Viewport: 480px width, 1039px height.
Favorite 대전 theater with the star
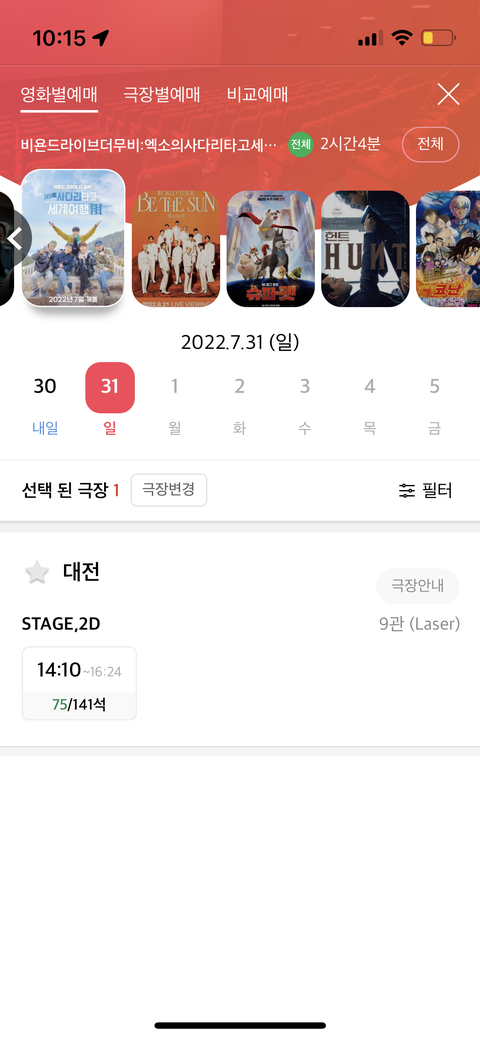(x=37, y=573)
